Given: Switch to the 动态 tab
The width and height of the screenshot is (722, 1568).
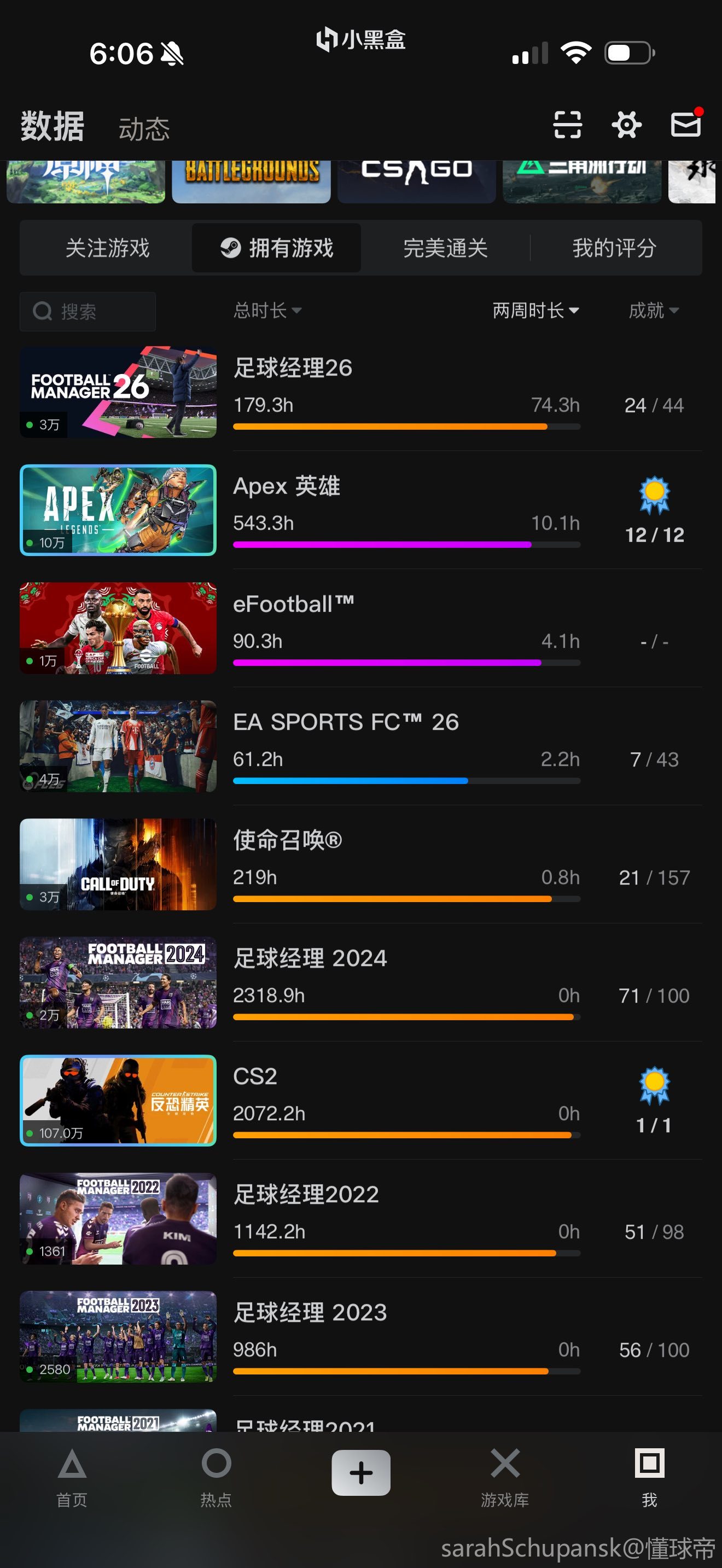Looking at the screenshot, I should [144, 128].
